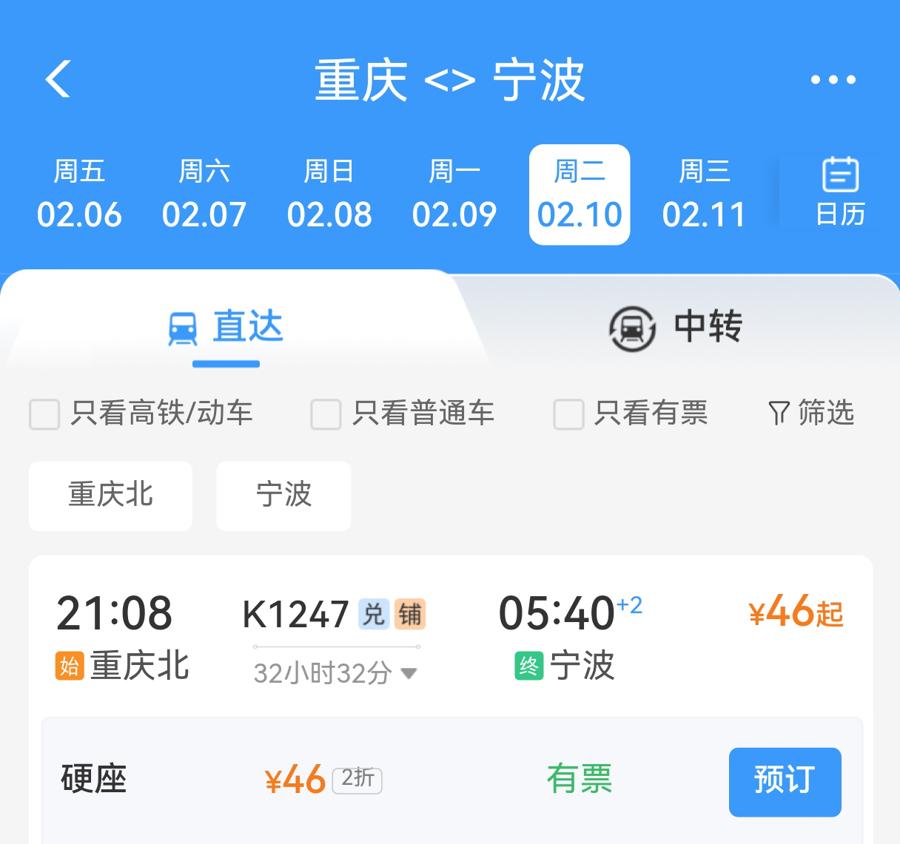Viewport: 900px width, 844px height.
Task: Open the three-dot overflow menu
Action: pos(833,80)
